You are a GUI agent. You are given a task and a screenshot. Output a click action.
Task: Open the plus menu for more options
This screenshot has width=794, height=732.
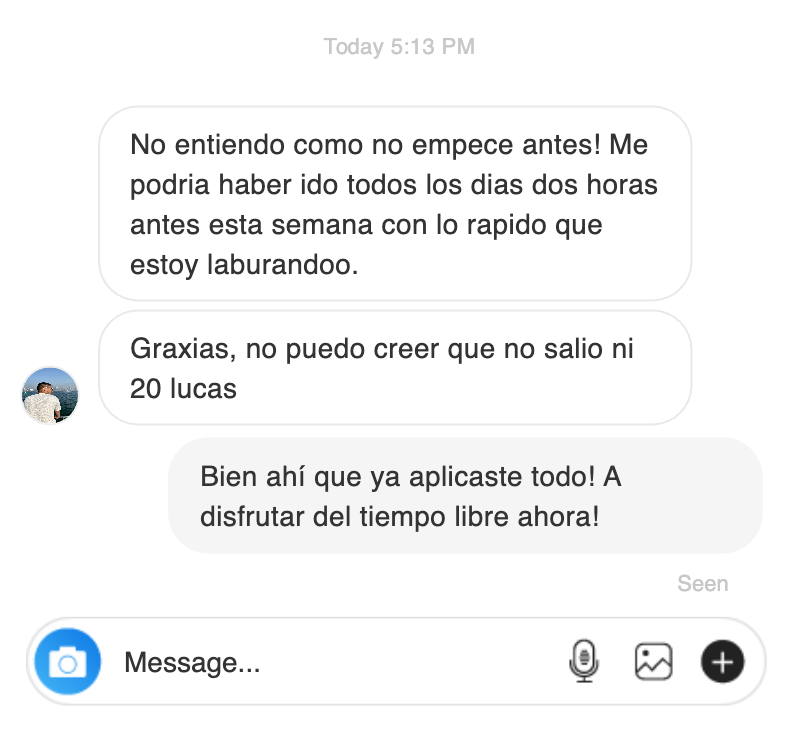pos(722,662)
